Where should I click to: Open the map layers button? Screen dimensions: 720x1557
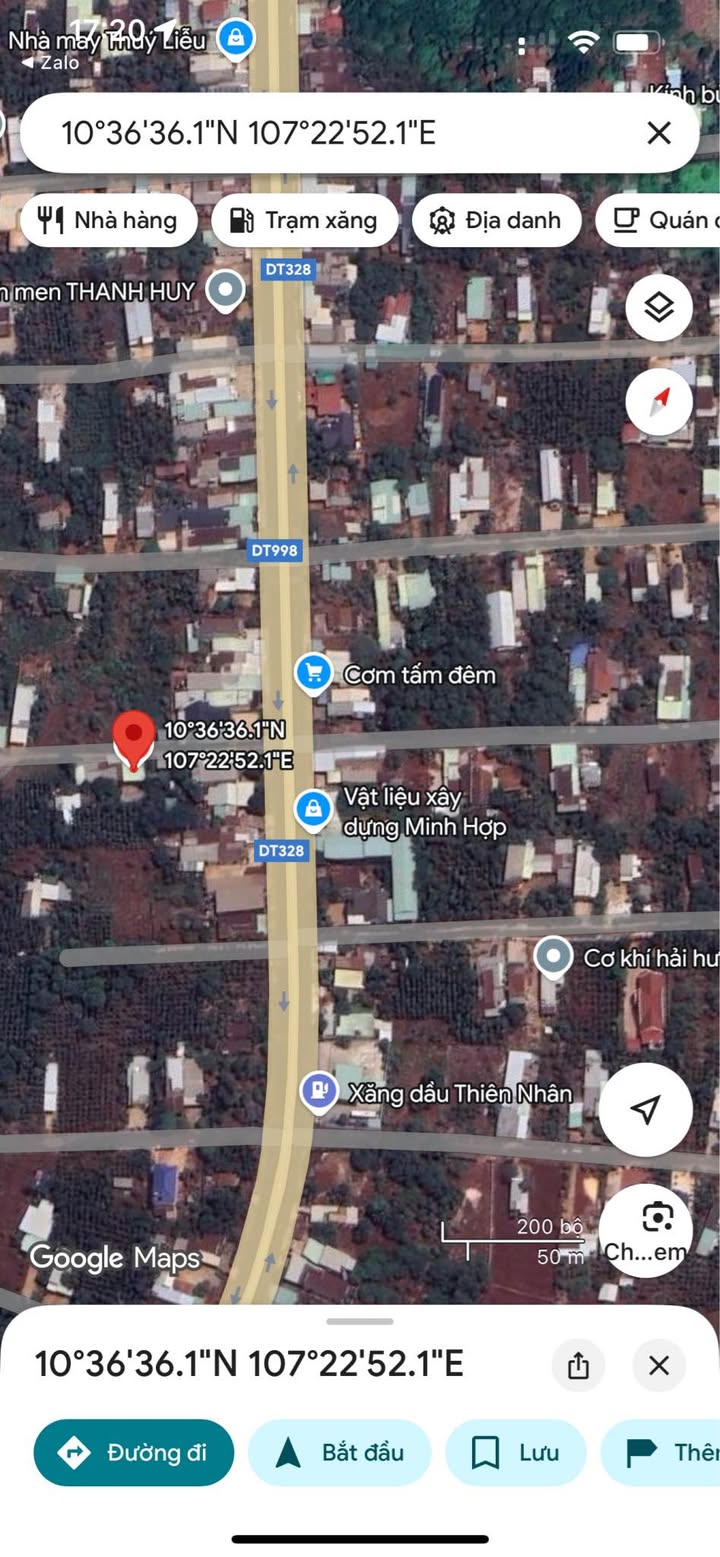659,308
